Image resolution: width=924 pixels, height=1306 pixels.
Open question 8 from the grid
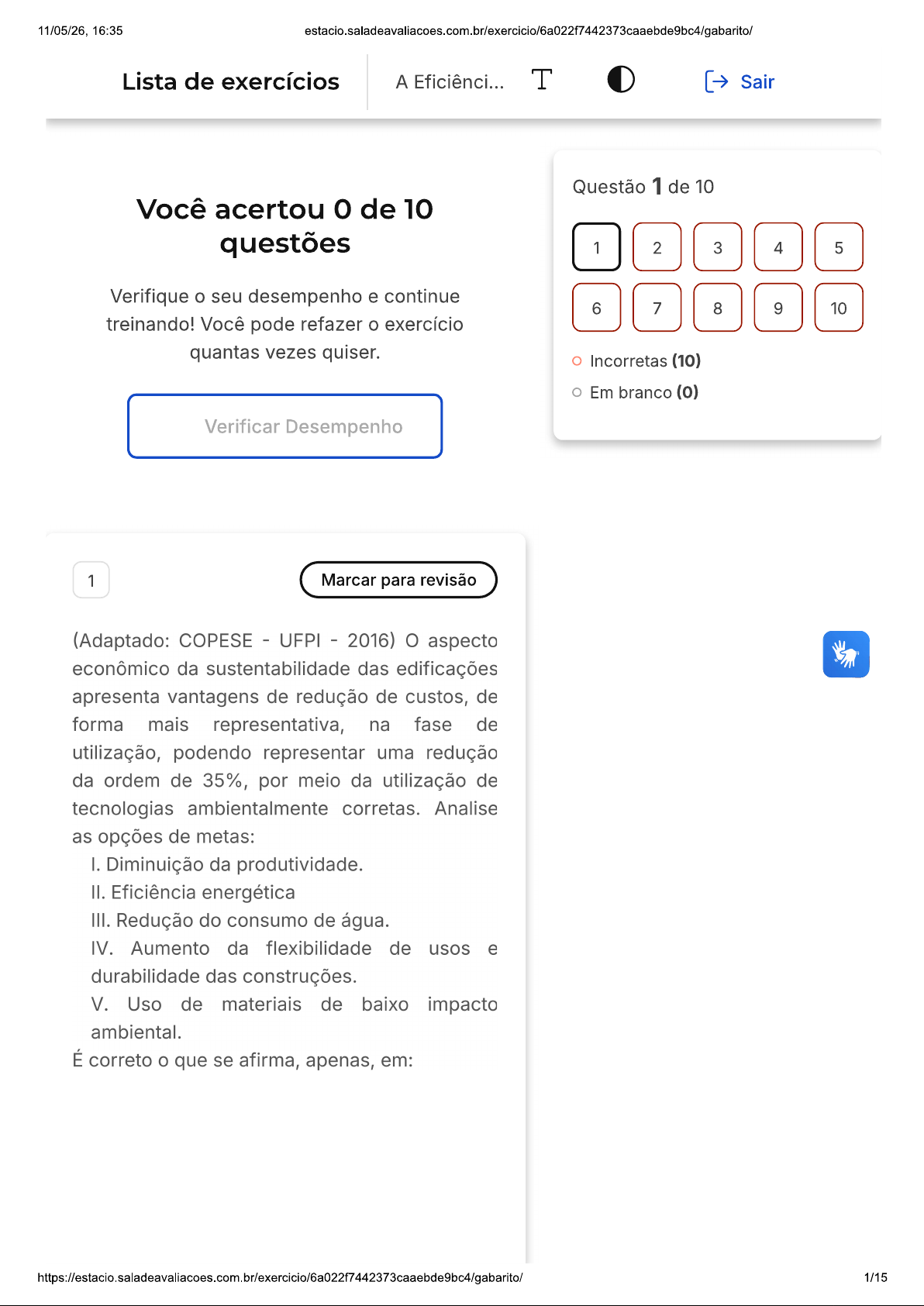point(718,308)
